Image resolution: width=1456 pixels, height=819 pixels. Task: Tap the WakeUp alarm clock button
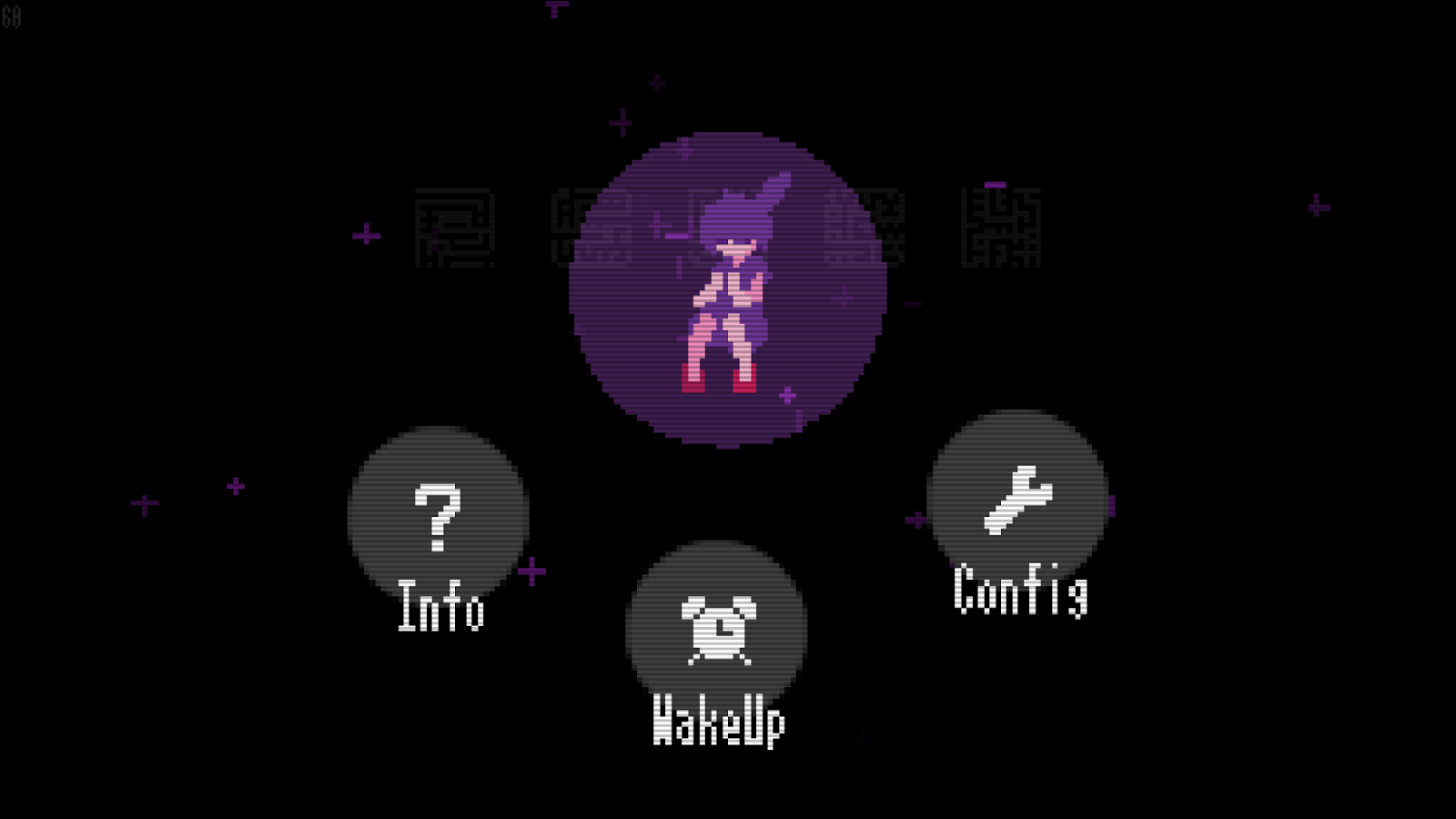coord(717,630)
